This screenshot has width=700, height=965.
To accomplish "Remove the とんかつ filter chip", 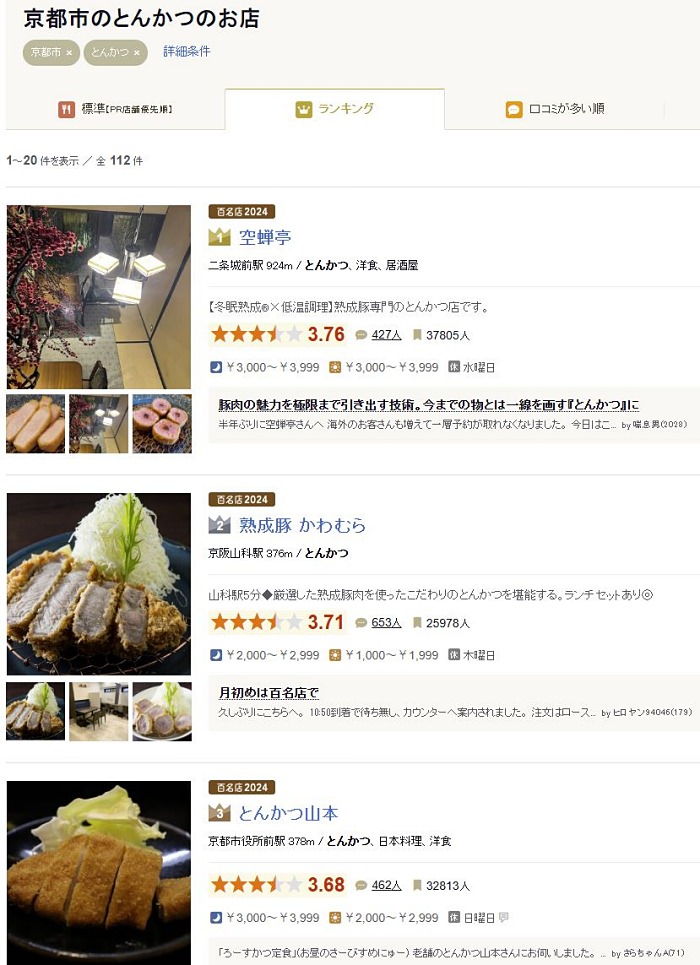I will coord(137,53).
